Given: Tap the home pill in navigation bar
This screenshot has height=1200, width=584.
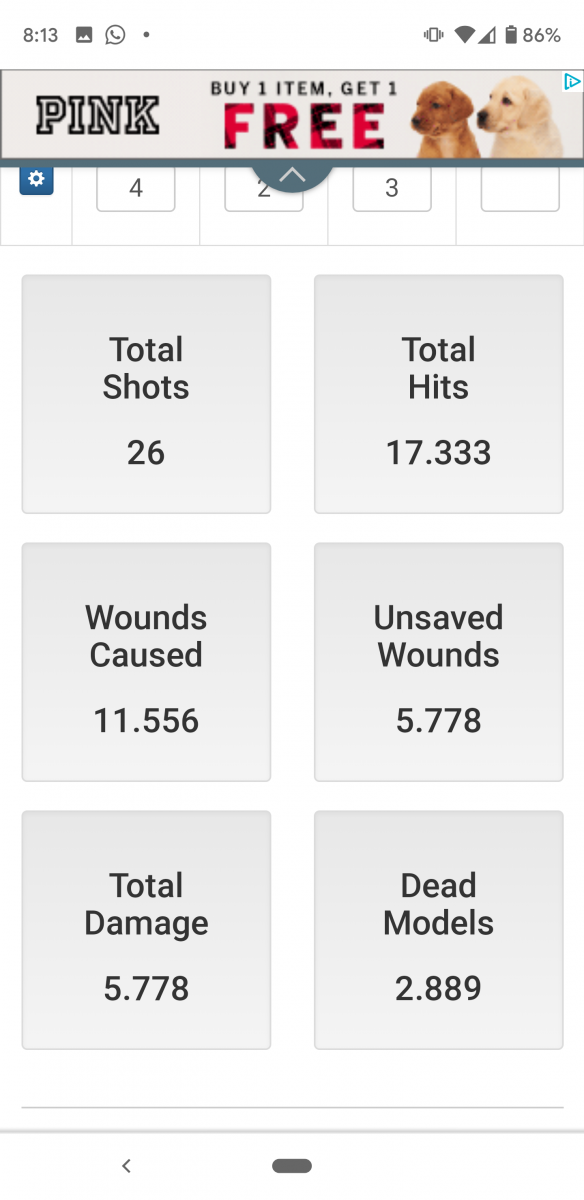Looking at the screenshot, I should click(x=292, y=1166).
